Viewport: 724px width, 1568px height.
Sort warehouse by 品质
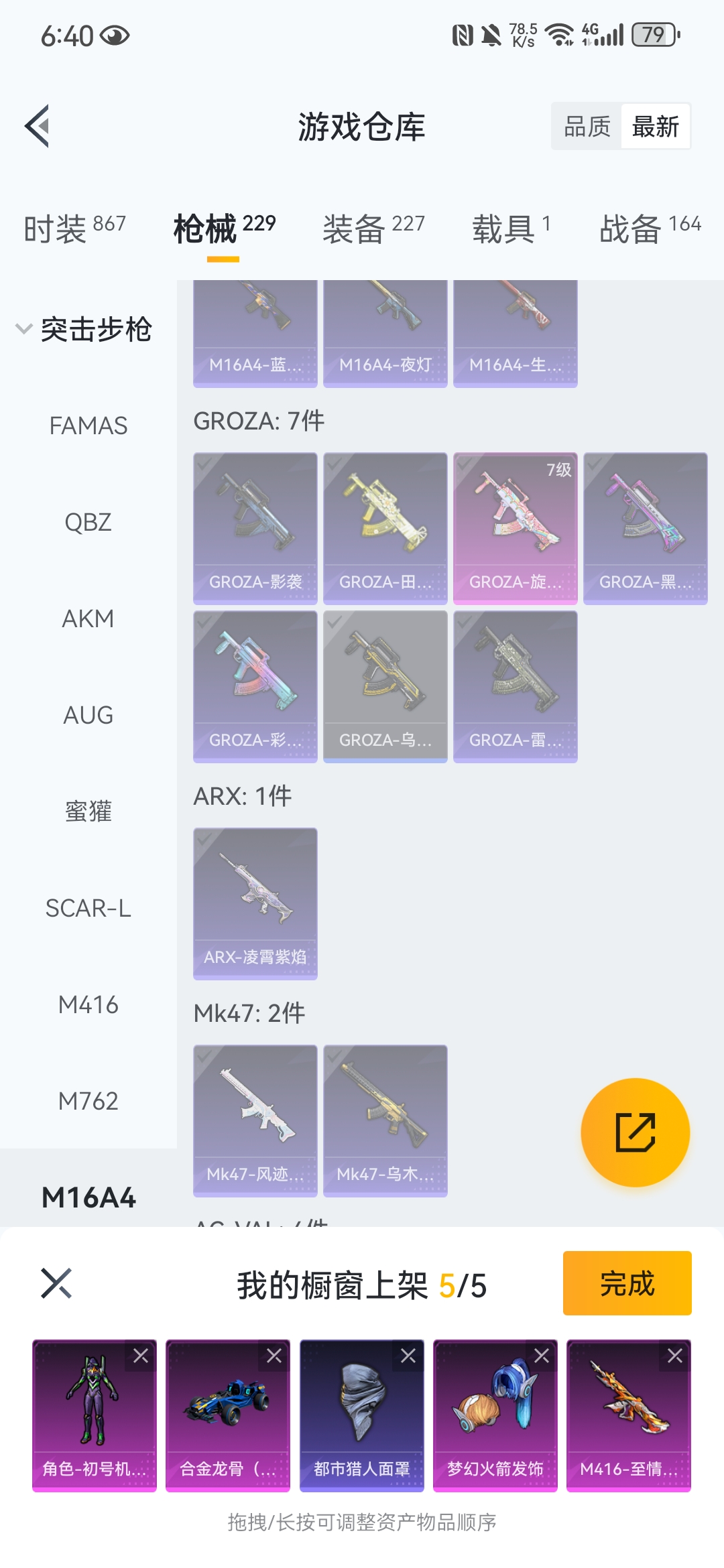click(587, 126)
